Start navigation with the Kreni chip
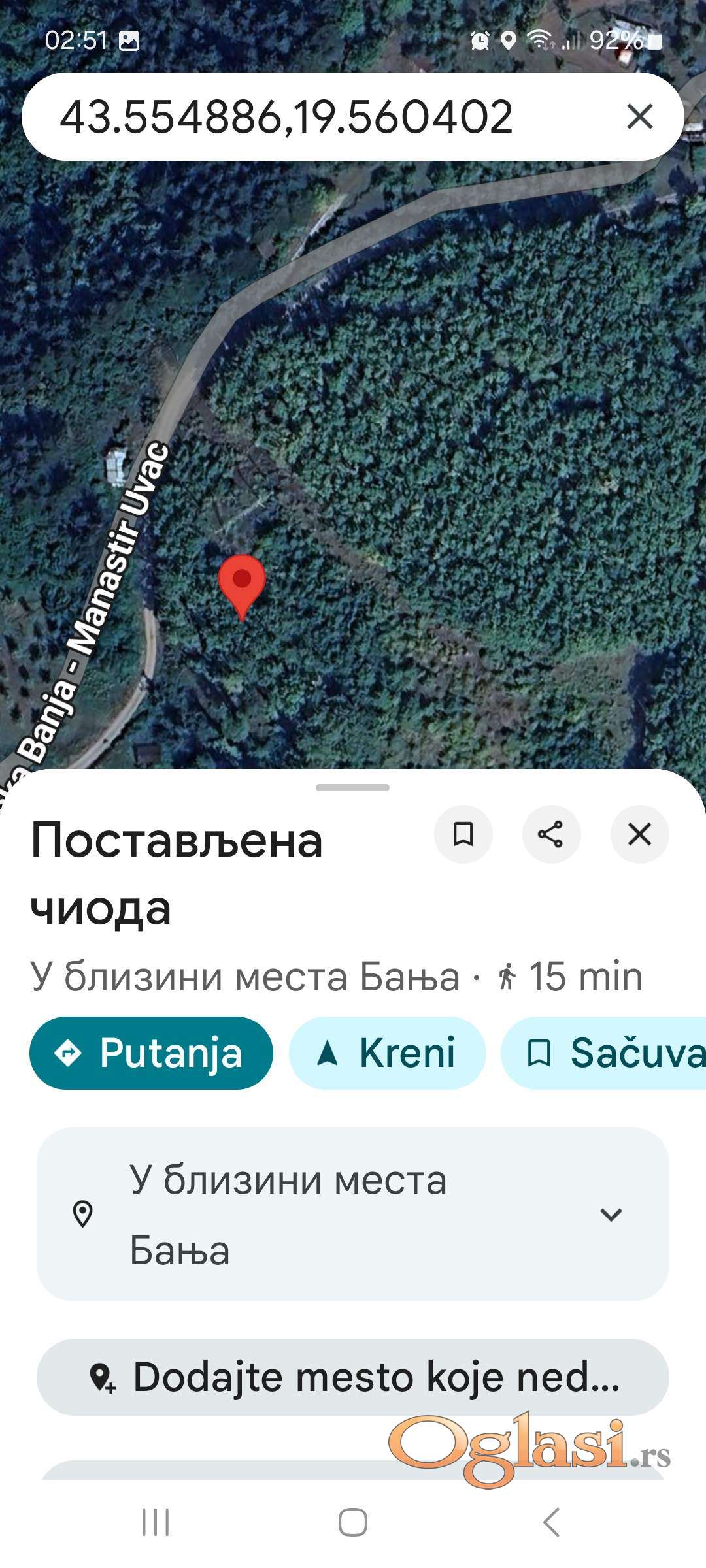This screenshot has width=706, height=1568. (387, 1053)
